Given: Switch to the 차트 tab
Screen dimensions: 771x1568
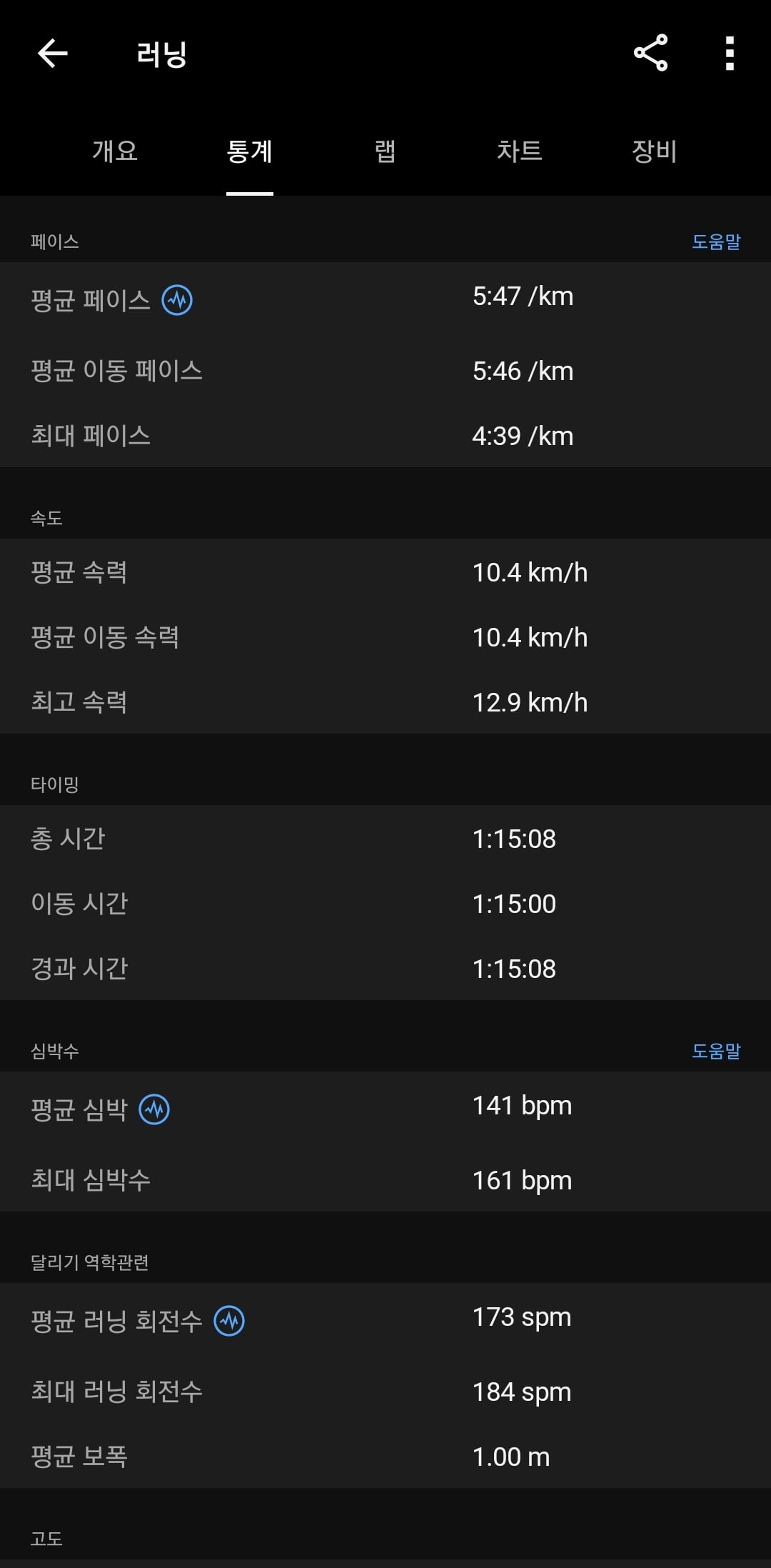Looking at the screenshot, I should 519,151.
